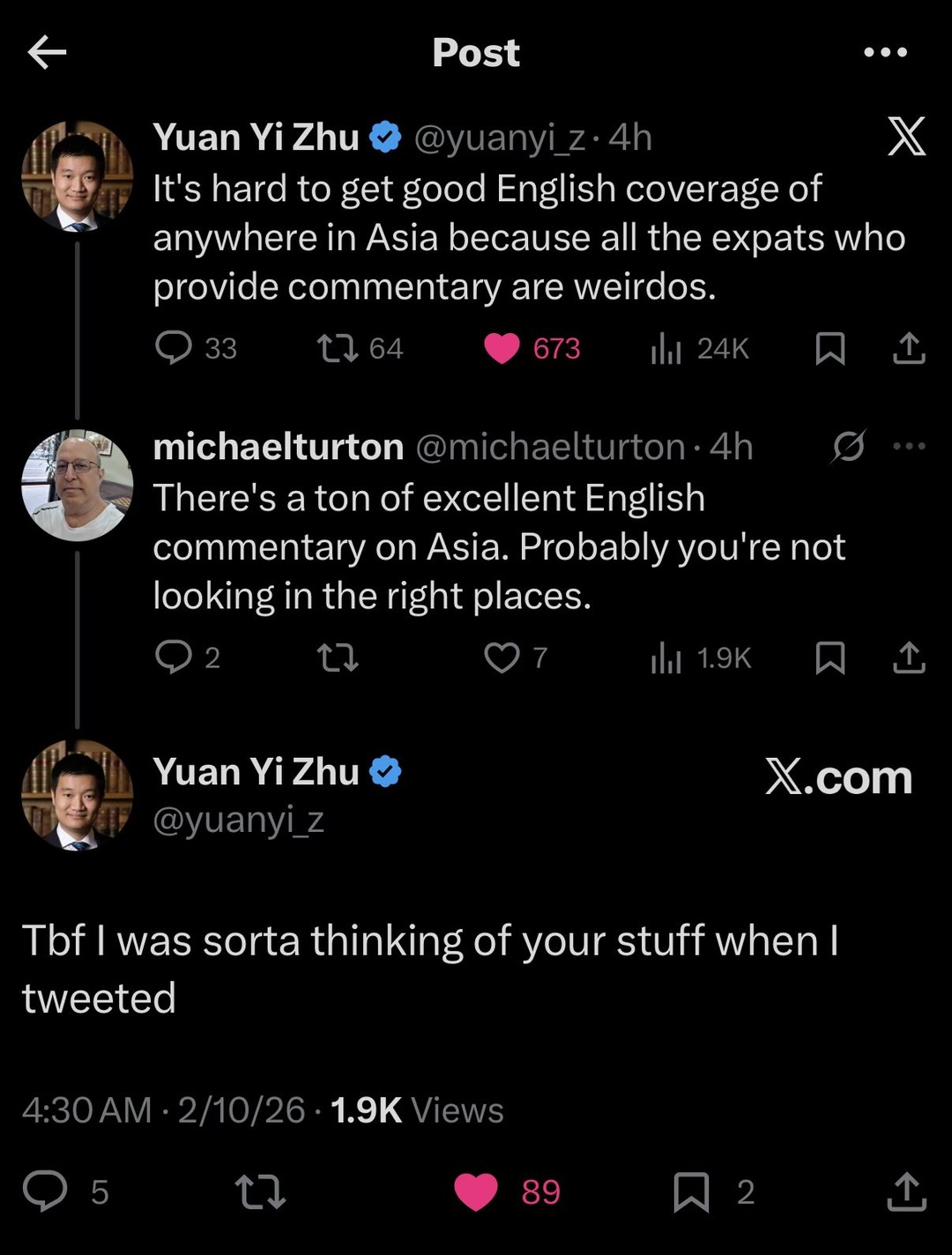Bookmark michaelturton's reply
Image resolution: width=952 pixels, height=1255 pixels.
[x=829, y=657]
